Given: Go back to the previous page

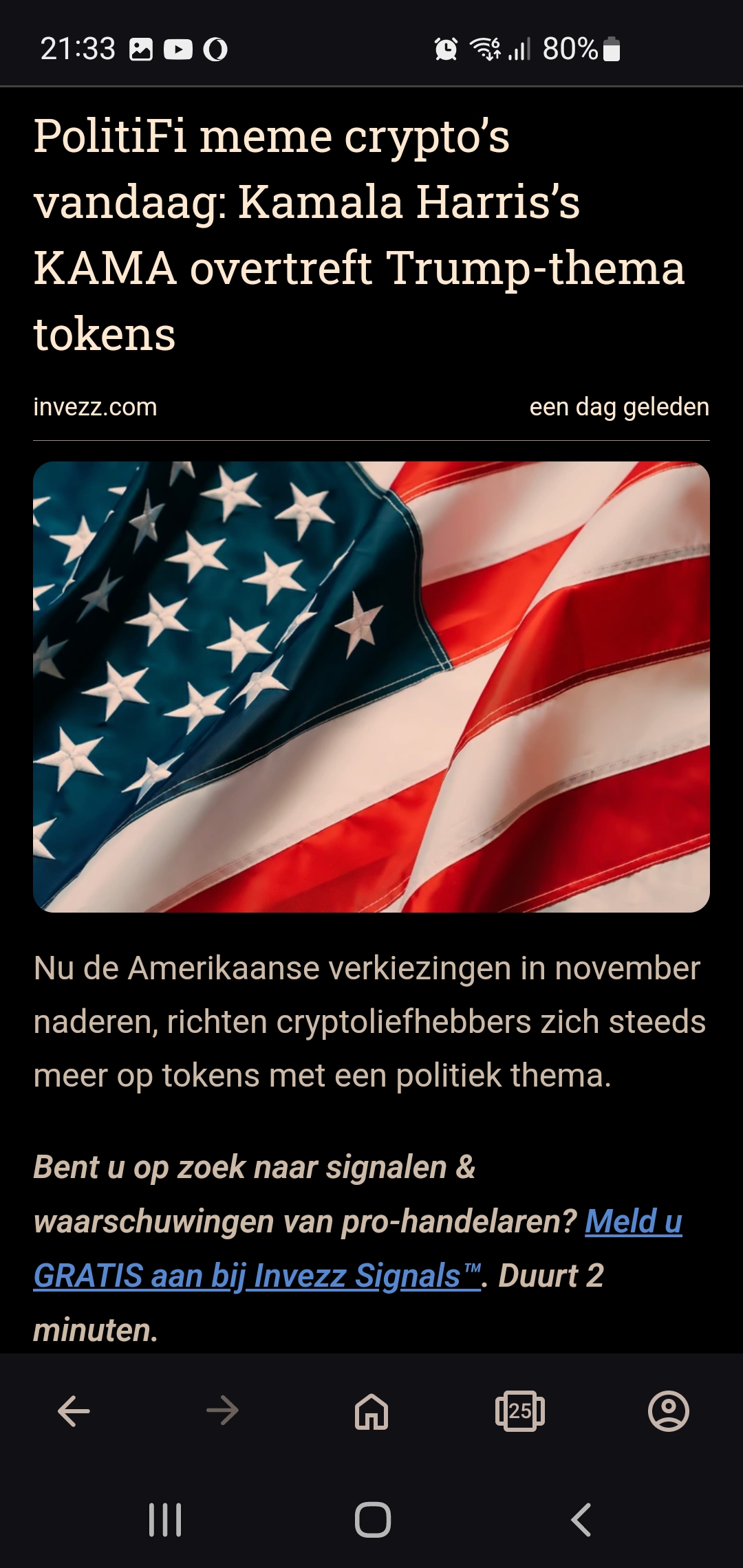Looking at the screenshot, I should click(x=74, y=1412).
